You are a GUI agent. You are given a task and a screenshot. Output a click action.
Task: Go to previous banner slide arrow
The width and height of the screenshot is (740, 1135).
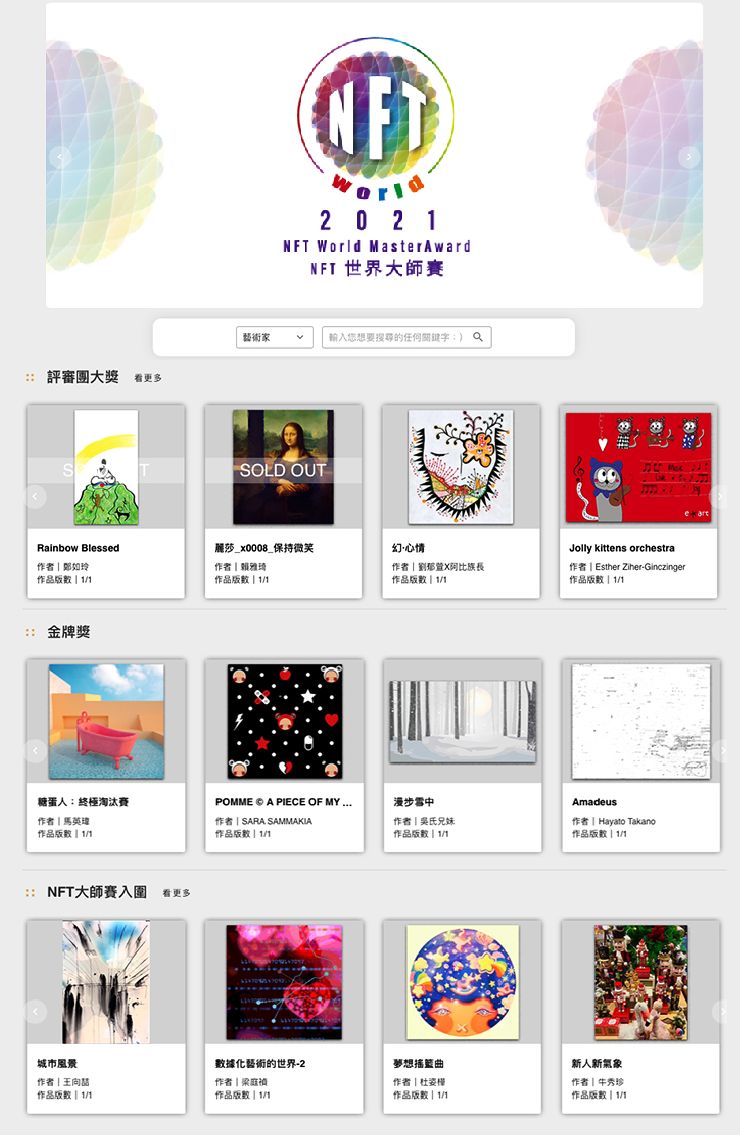pyautogui.click(x=59, y=156)
